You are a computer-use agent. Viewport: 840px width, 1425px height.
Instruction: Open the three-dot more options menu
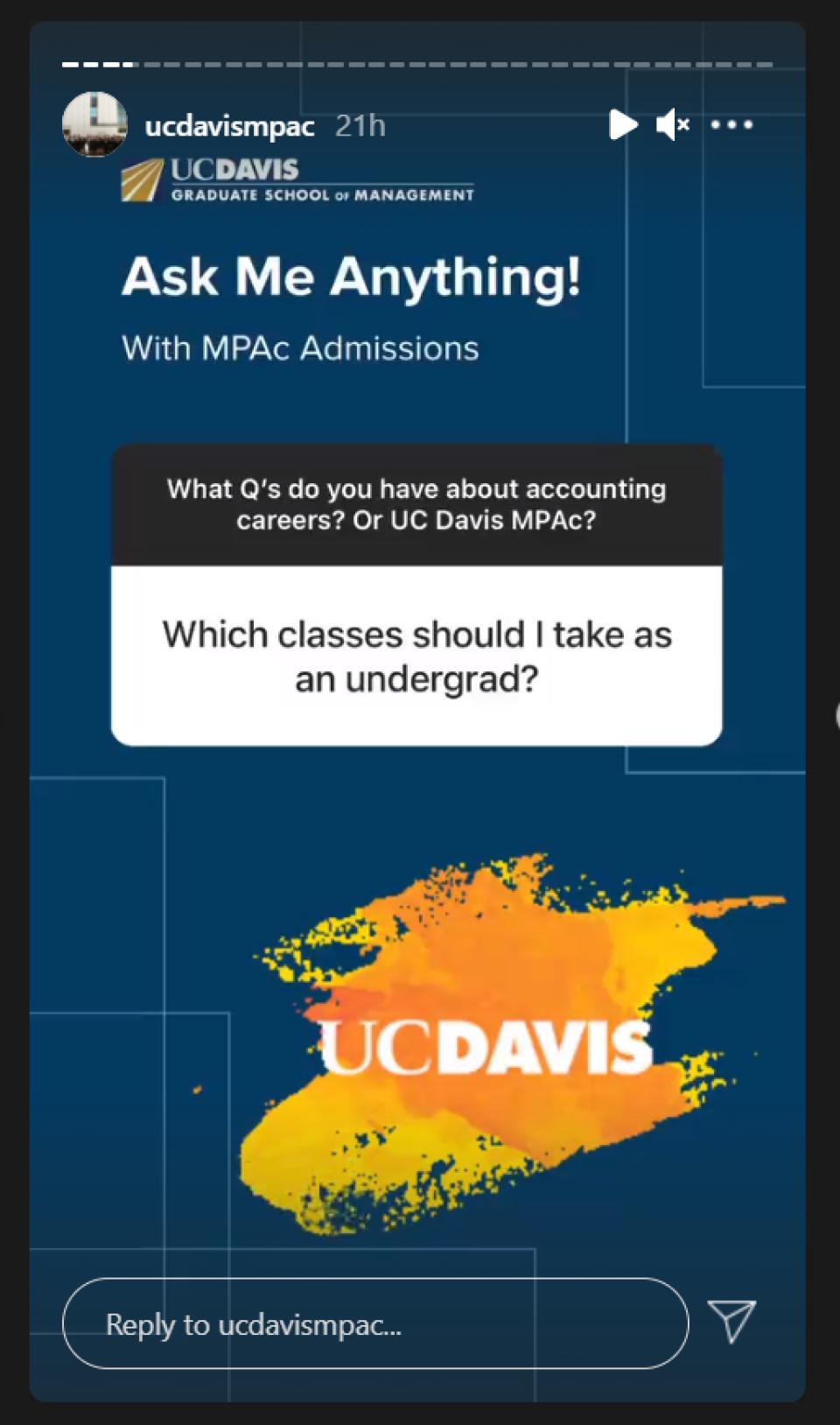pyautogui.click(x=731, y=125)
